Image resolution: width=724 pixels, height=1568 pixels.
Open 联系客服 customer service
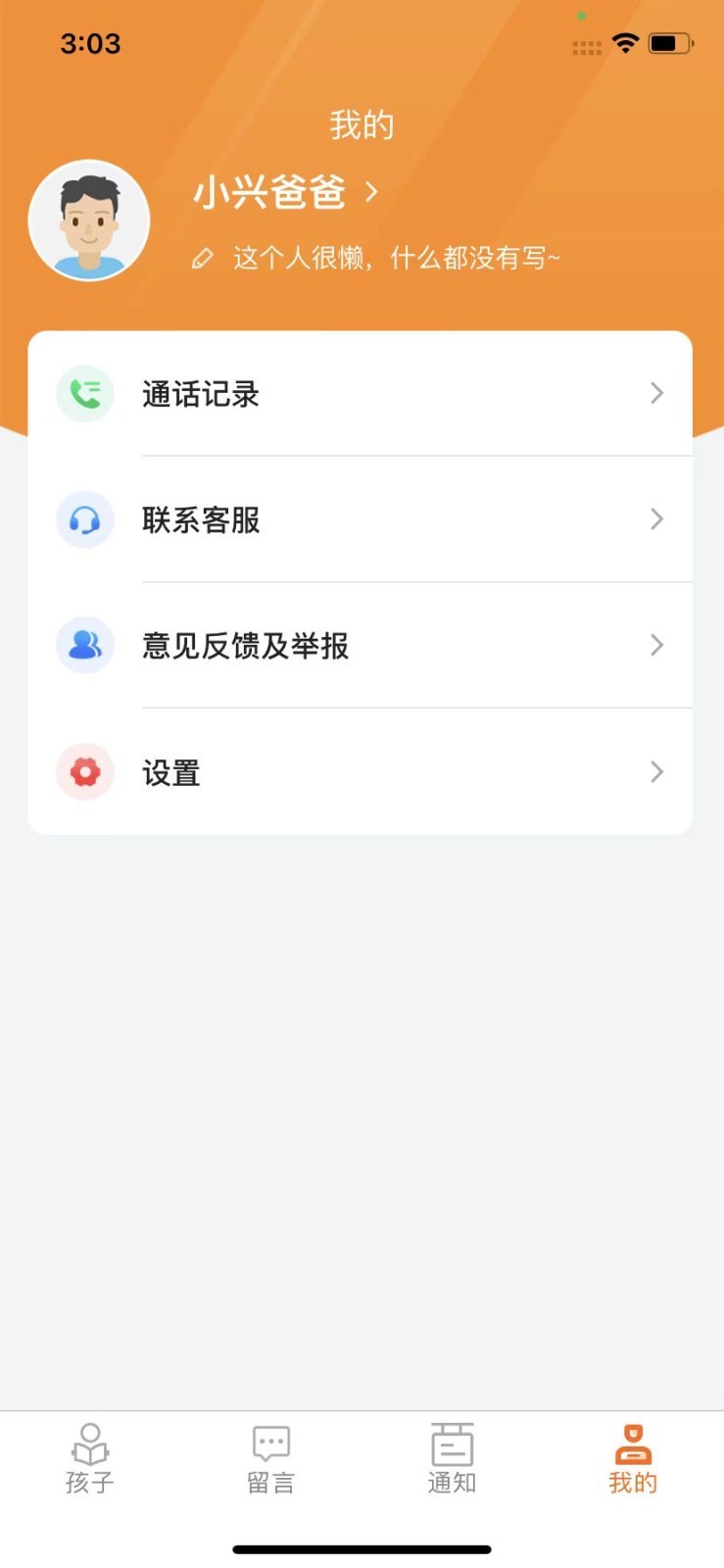[x=360, y=519]
